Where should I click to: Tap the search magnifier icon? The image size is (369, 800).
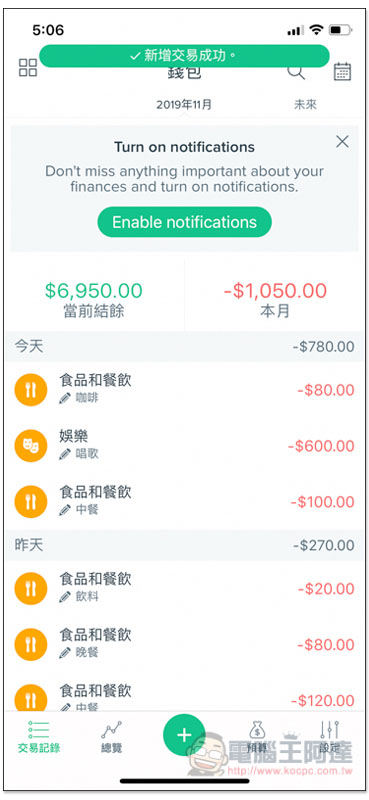[296, 72]
